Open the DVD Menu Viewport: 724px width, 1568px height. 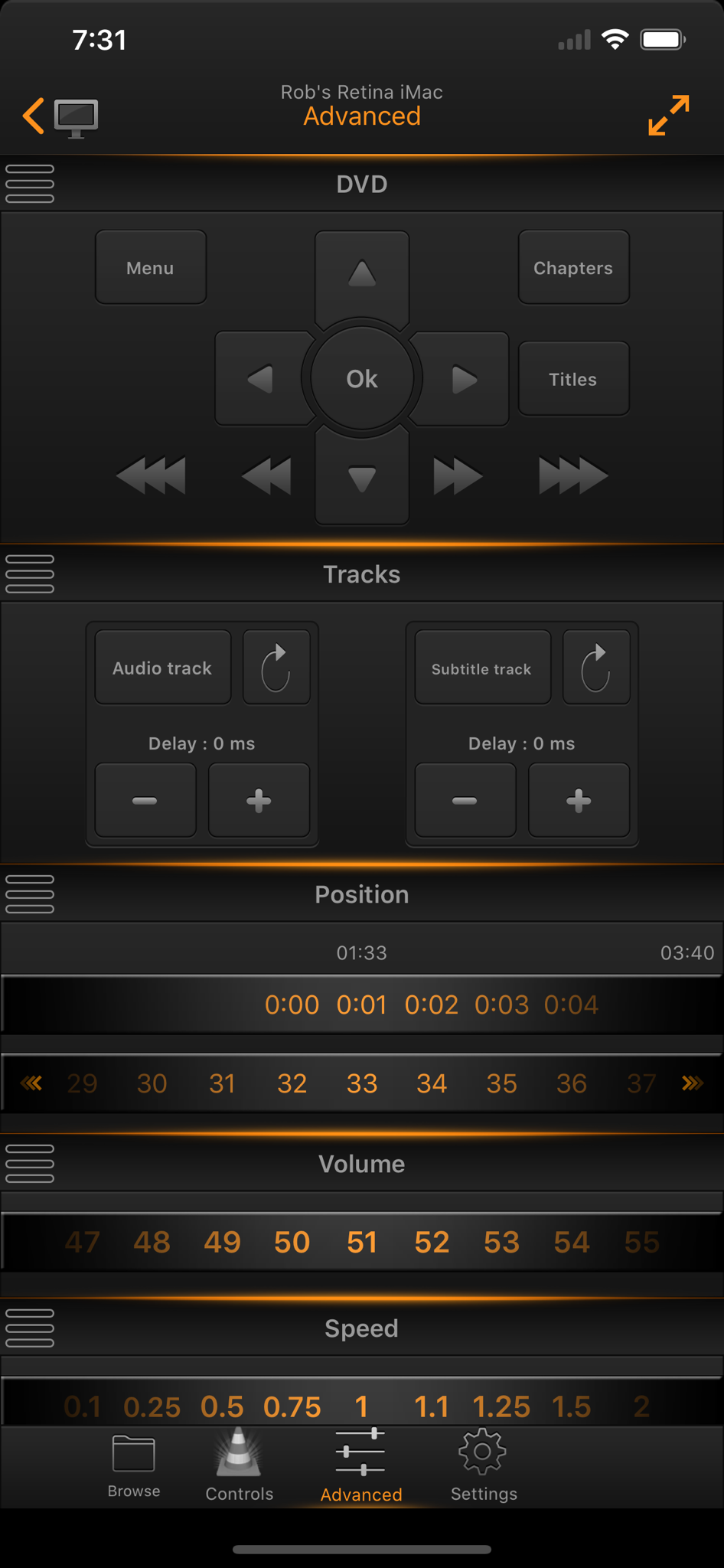(151, 268)
